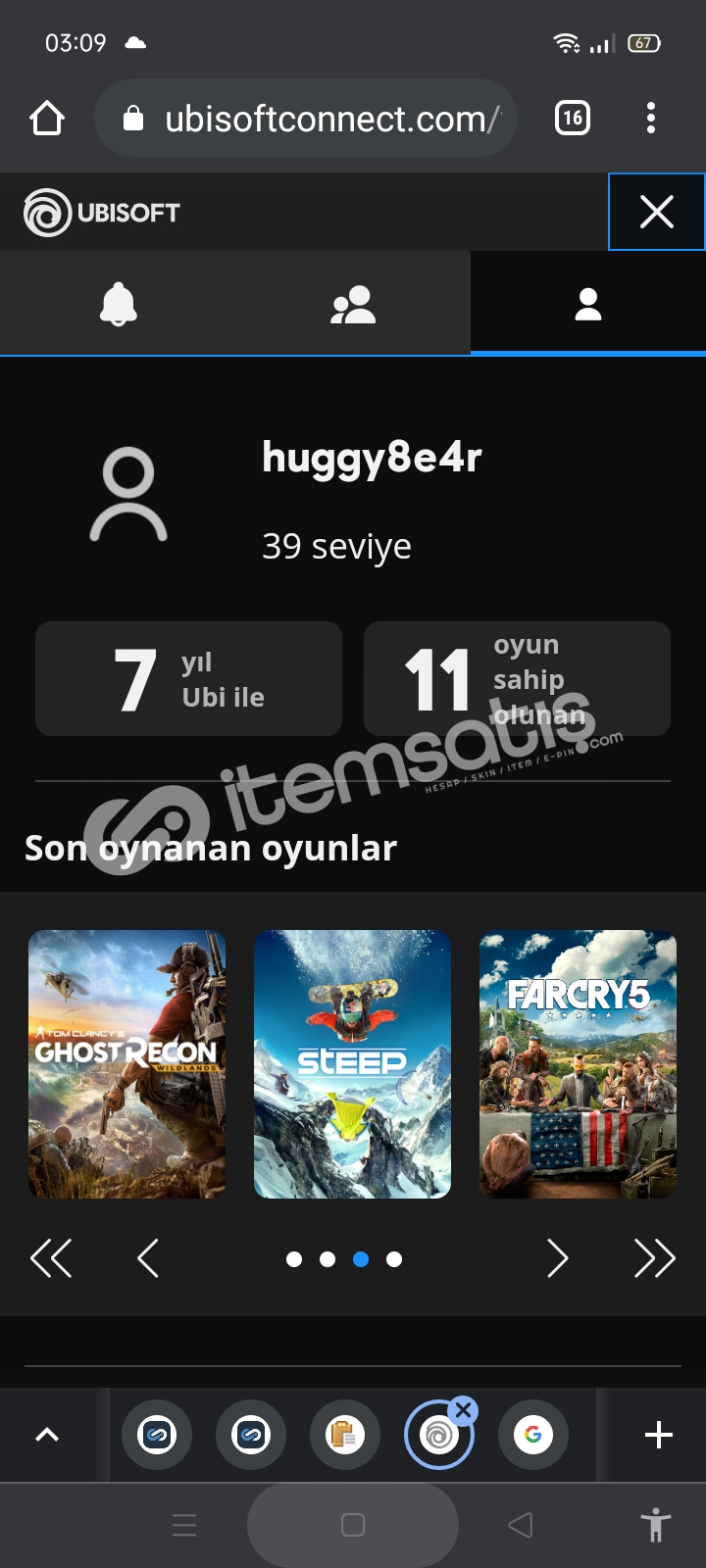Expand the bottom tab strip
The height and width of the screenshot is (1568, 706).
coord(47,1435)
